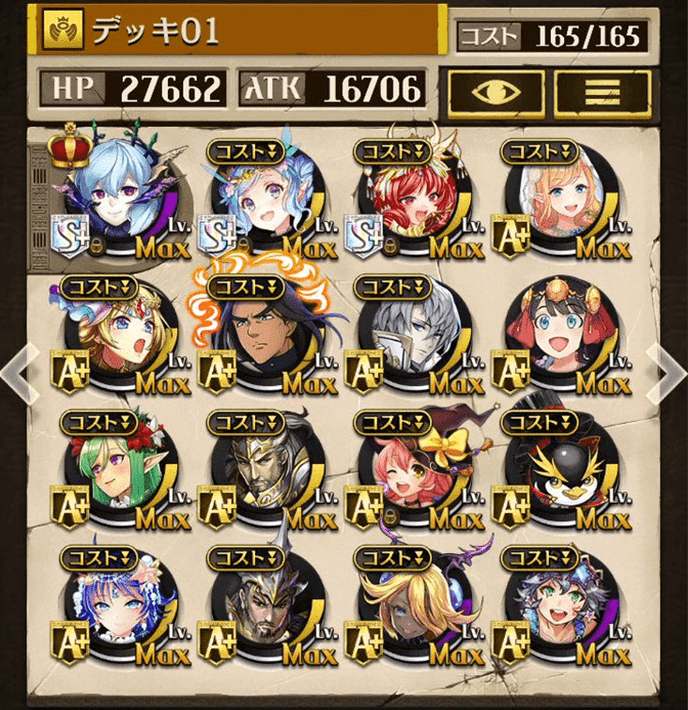The width and height of the screenshot is (688, 710).
Task: Select the dark-skinned man with flame aura
Action: pyautogui.click(x=260, y=337)
